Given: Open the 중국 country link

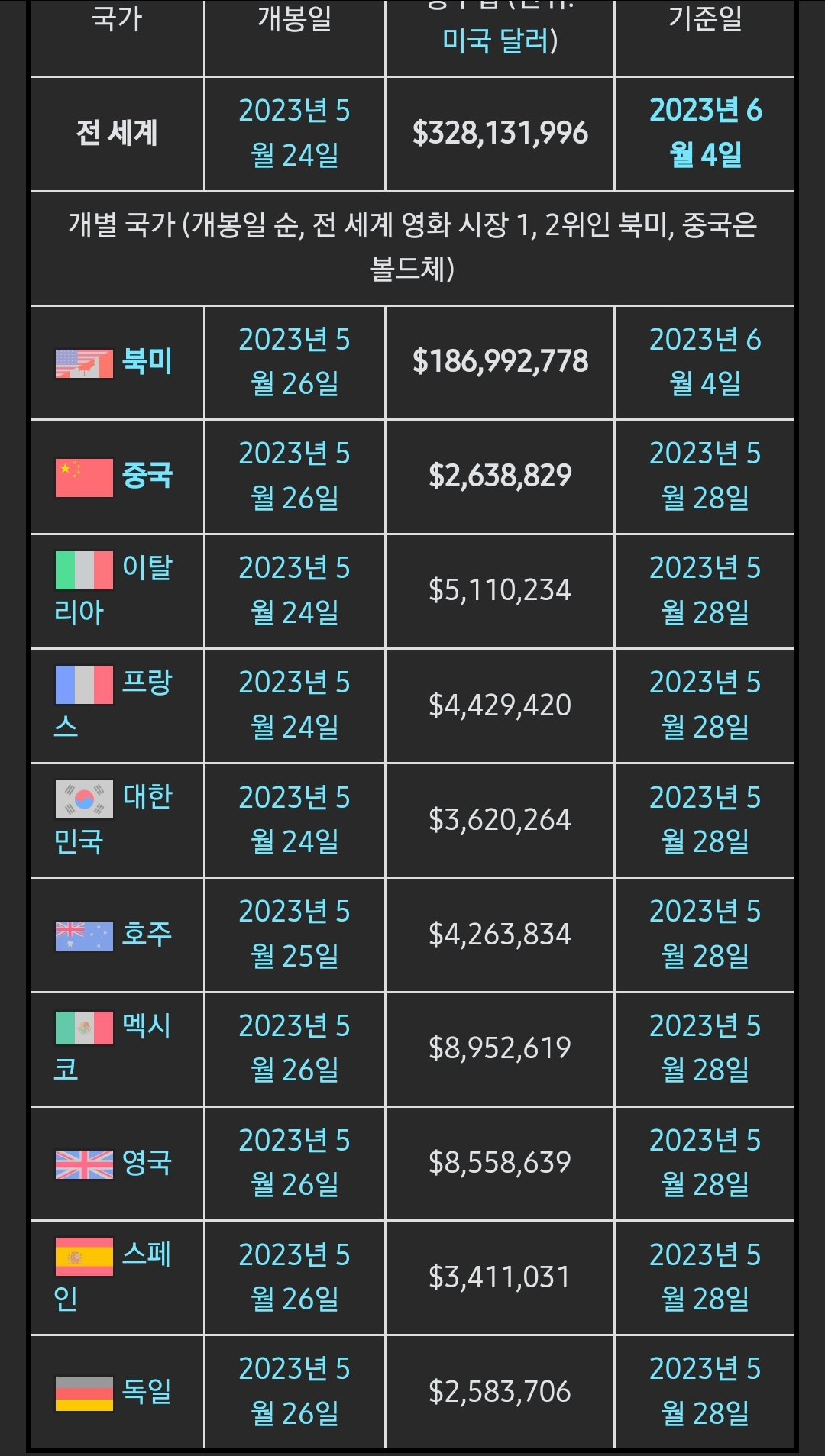Looking at the screenshot, I should tap(147, 476).
